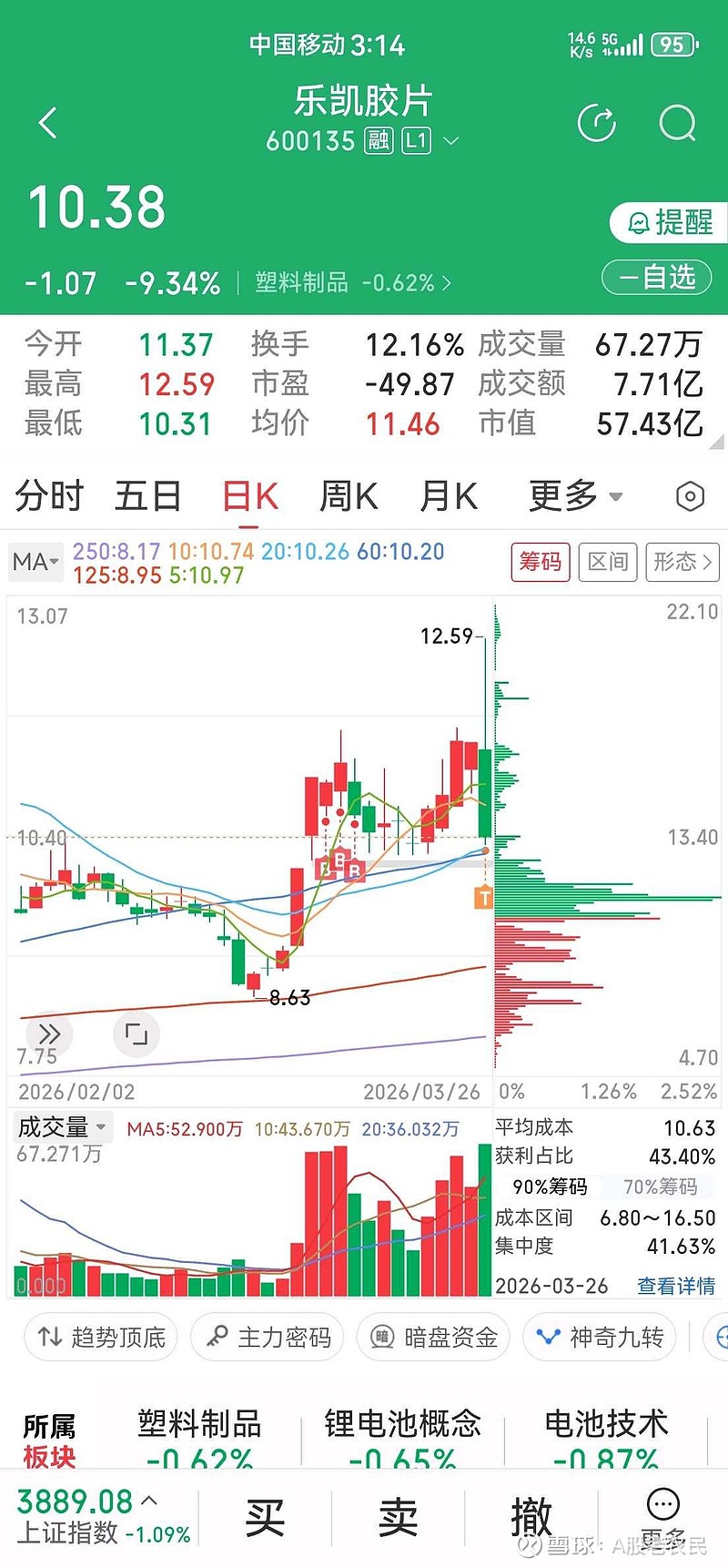Open the MA indicator dropdown
This screenshot has height=1568, width=728.
pyautogui.click(x=35, y=562)
